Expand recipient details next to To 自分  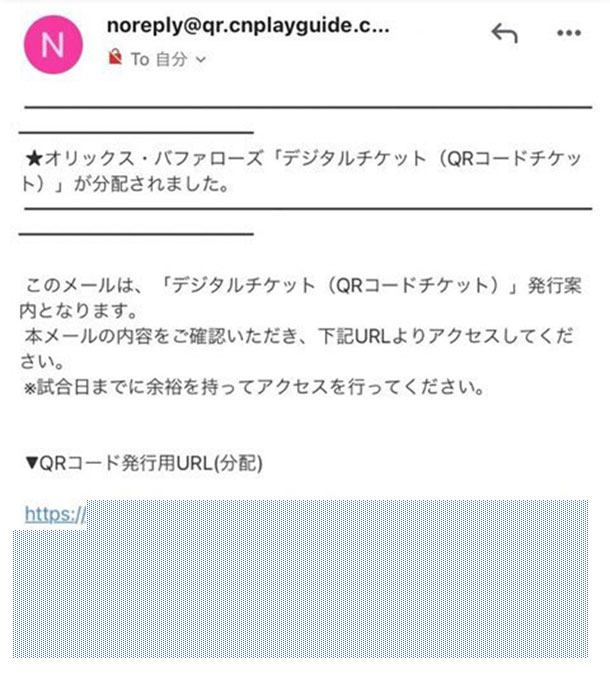201,60
